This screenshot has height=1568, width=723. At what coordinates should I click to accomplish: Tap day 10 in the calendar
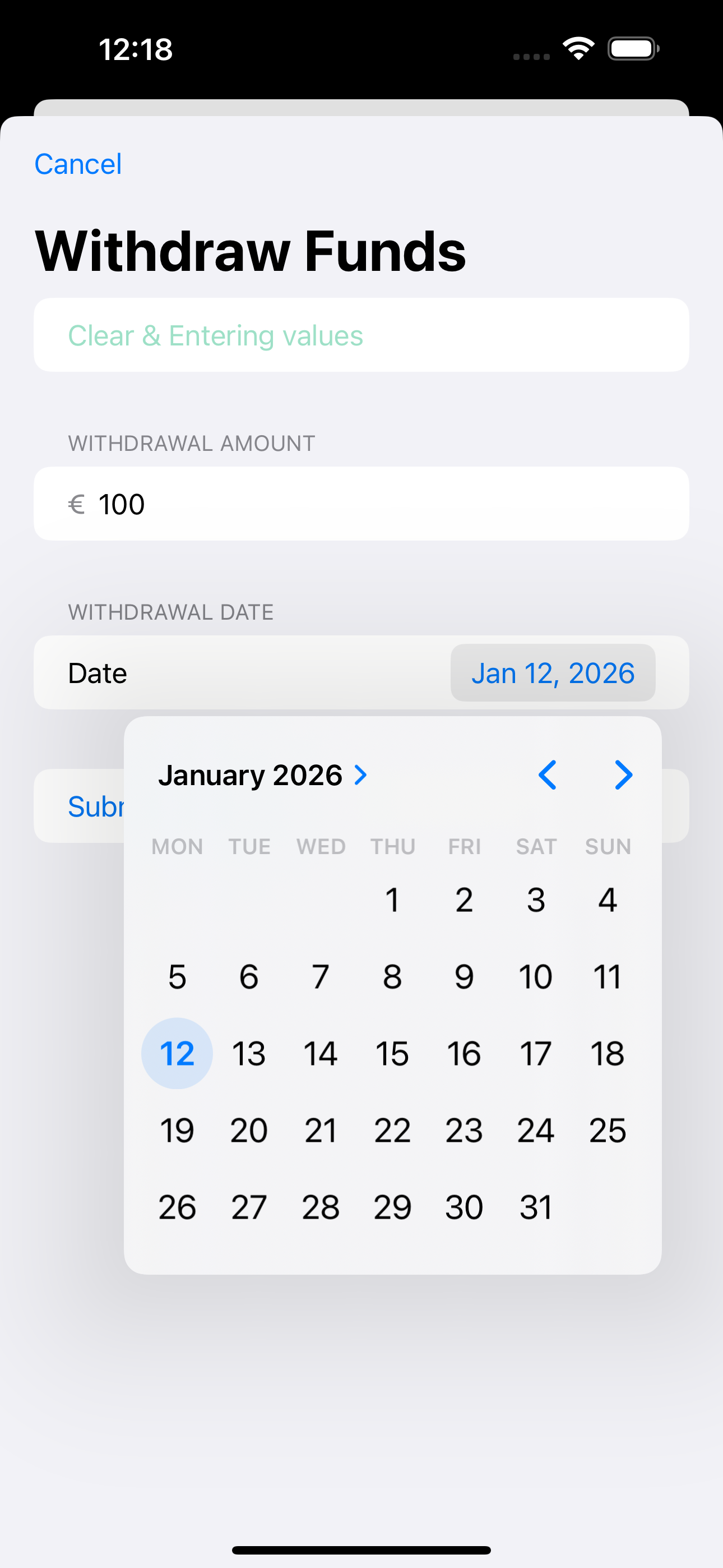[x=536, y=977]
